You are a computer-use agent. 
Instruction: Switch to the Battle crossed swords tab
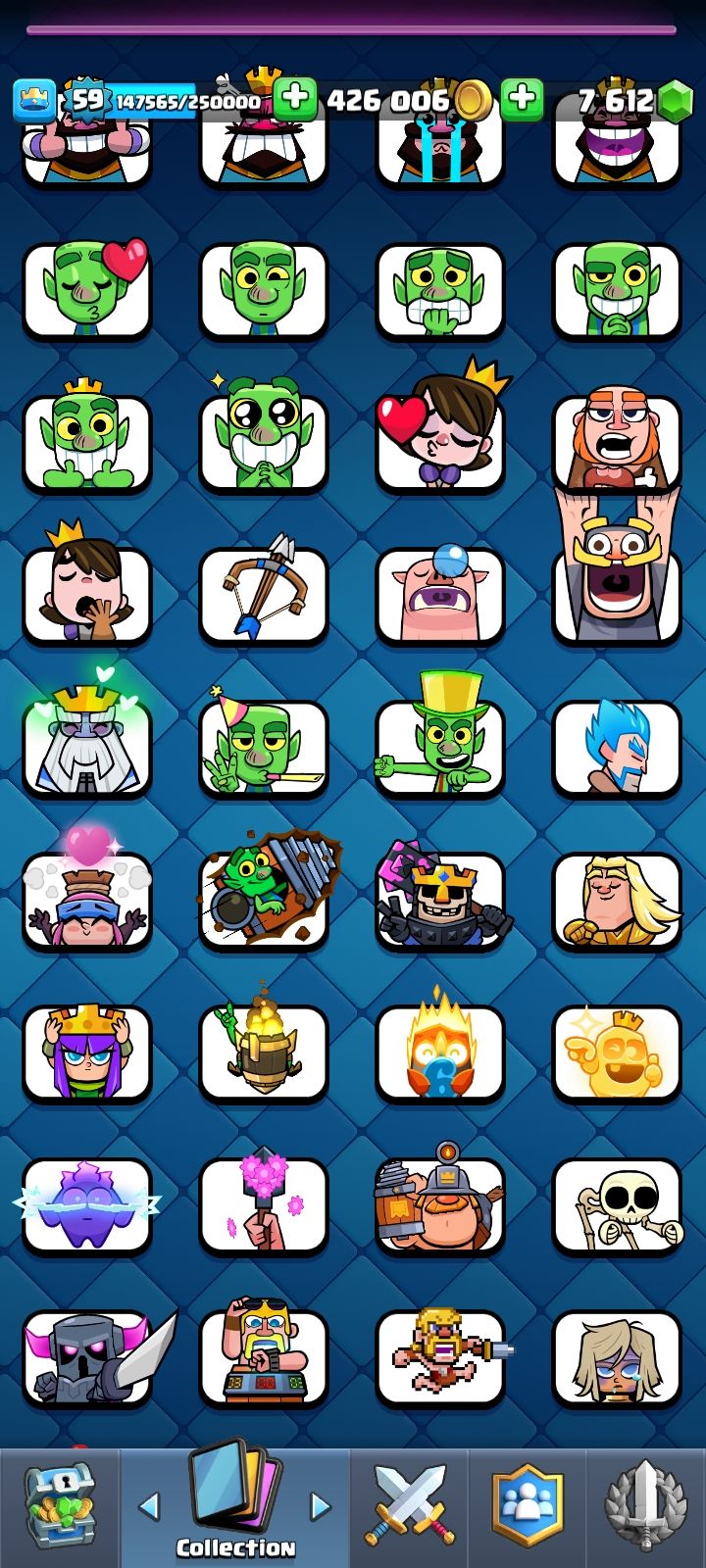[x=409, y=1507]
